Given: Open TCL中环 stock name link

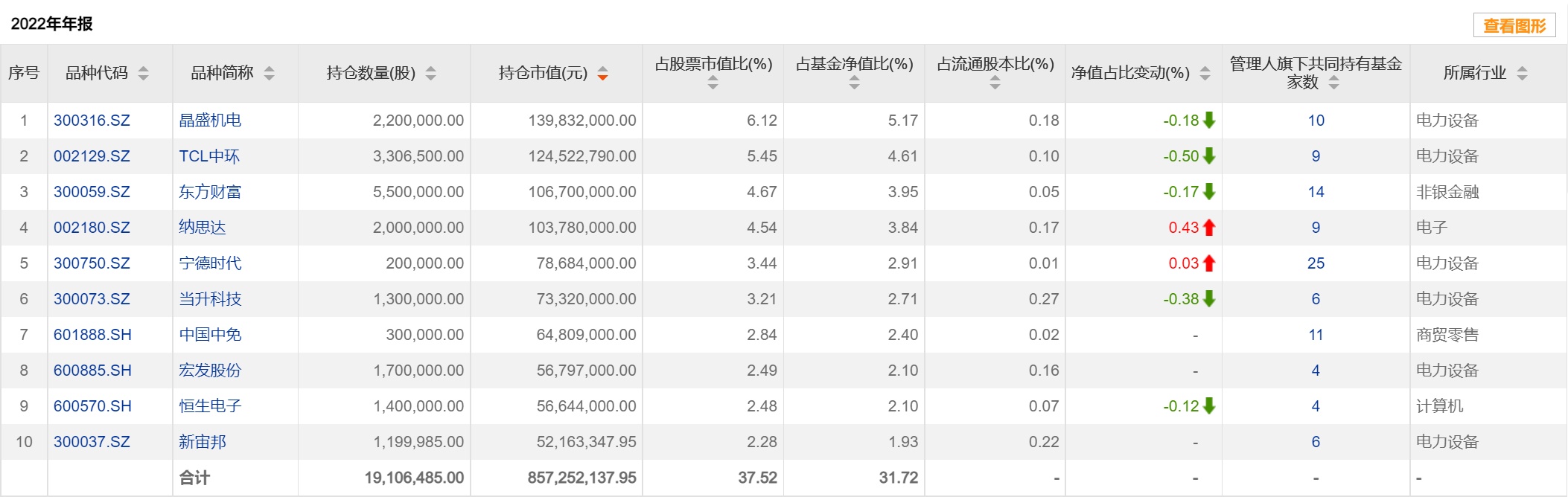Looking at the screenshot, I should pyautogui.click(x=209, y=156).
